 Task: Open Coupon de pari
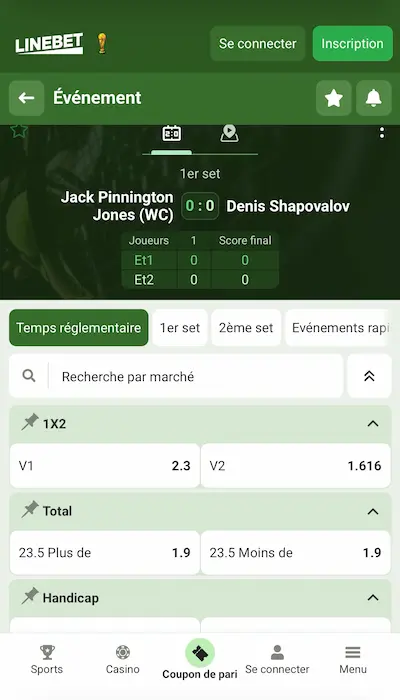(200, 660)
